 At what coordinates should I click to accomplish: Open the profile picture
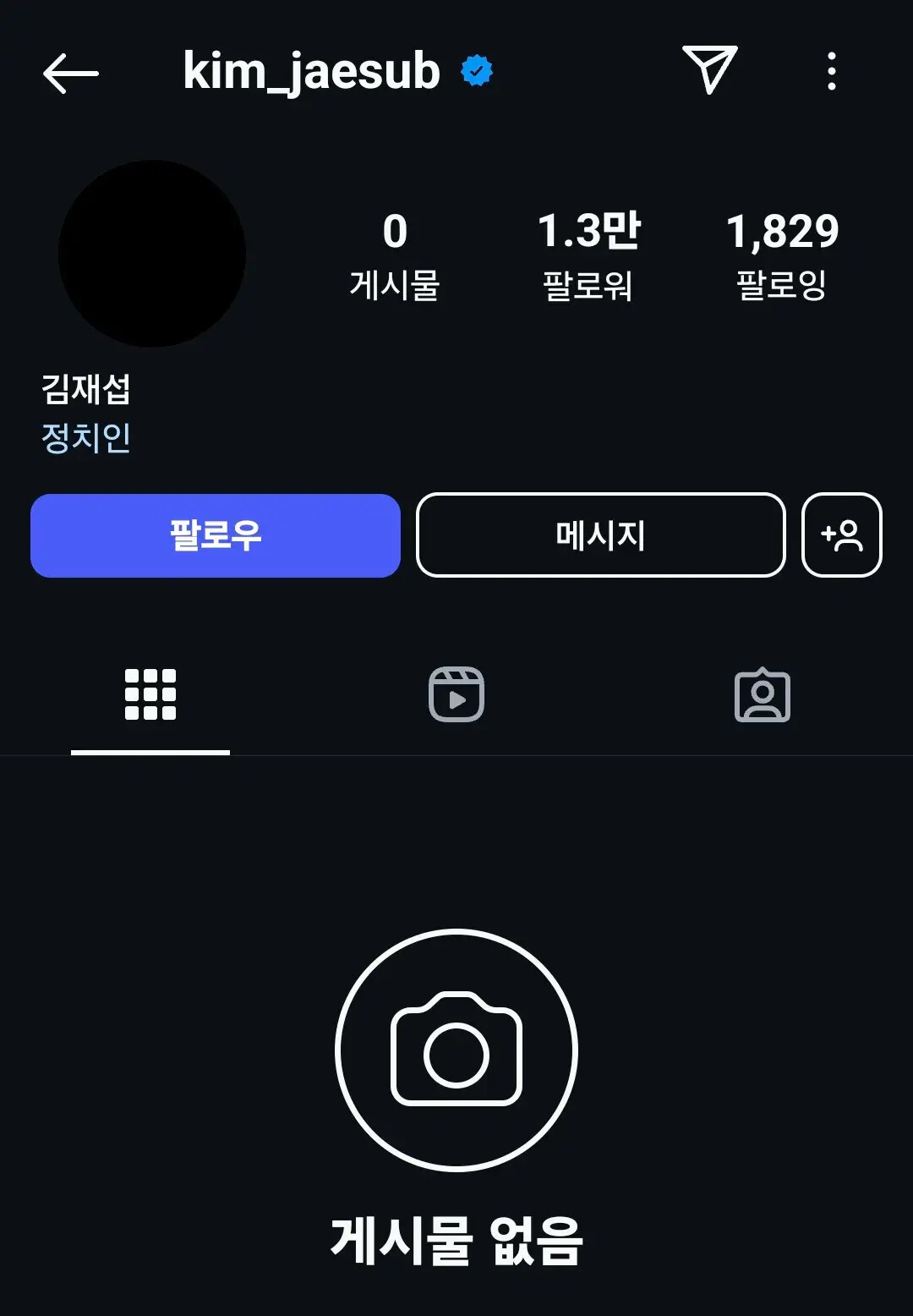click(152, 254)
